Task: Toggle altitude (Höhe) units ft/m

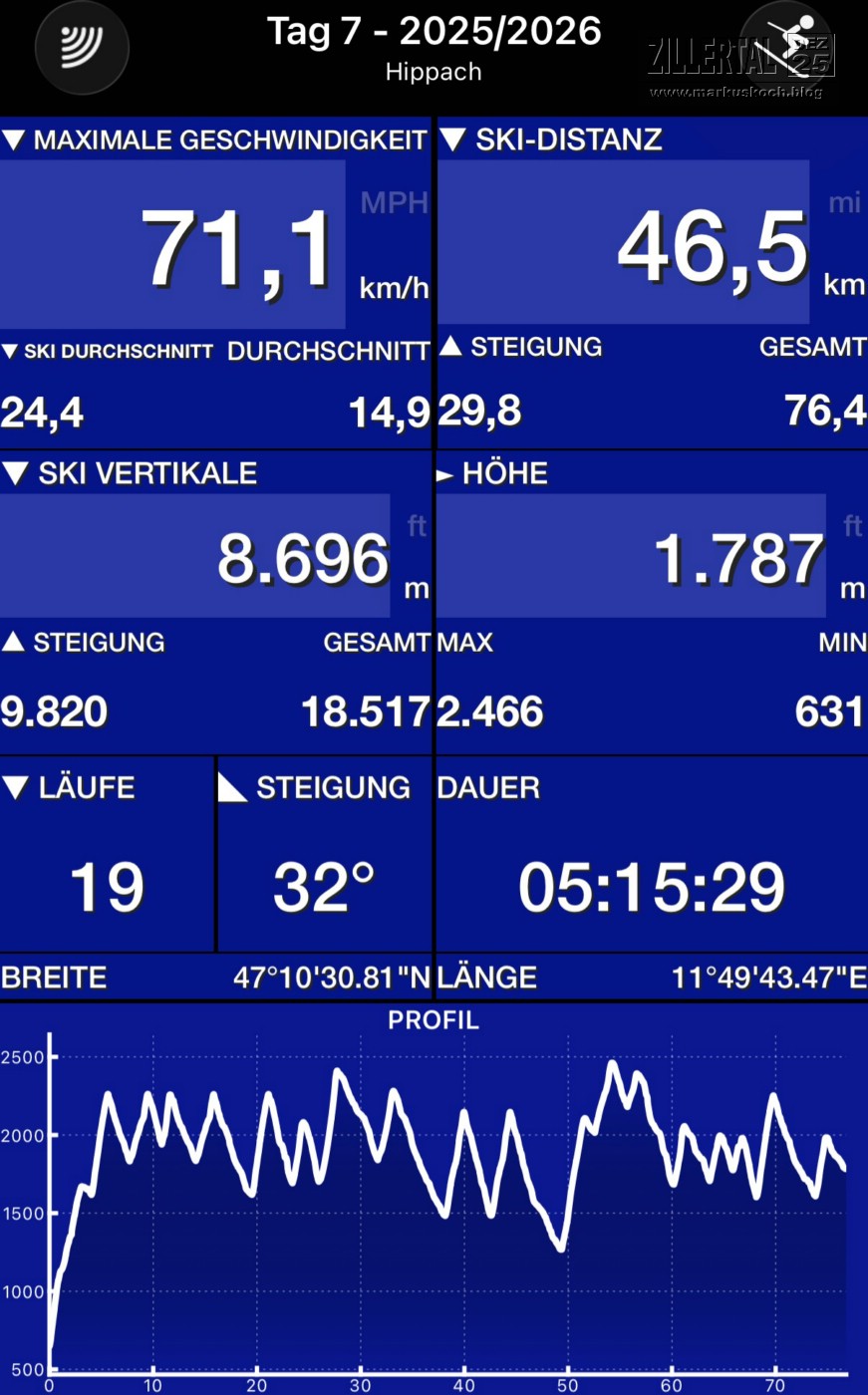Action: (x=851, y=557)
